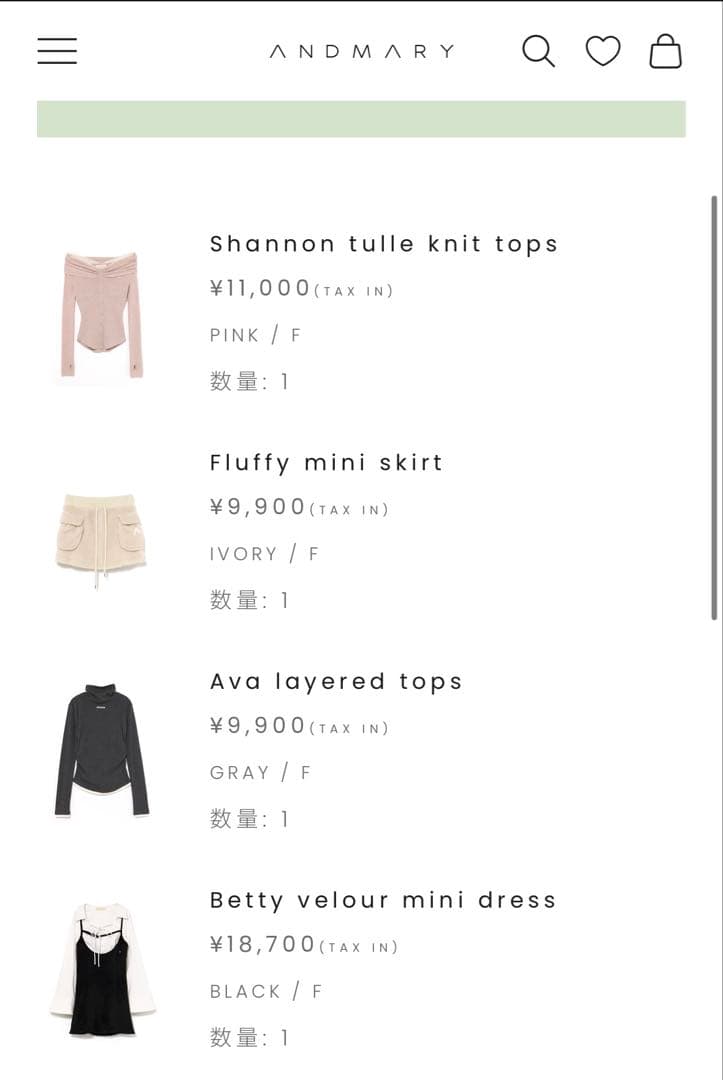723x1080 pixels.
Task: Select the Ava layered tops image
Action: tap(101, 750)
